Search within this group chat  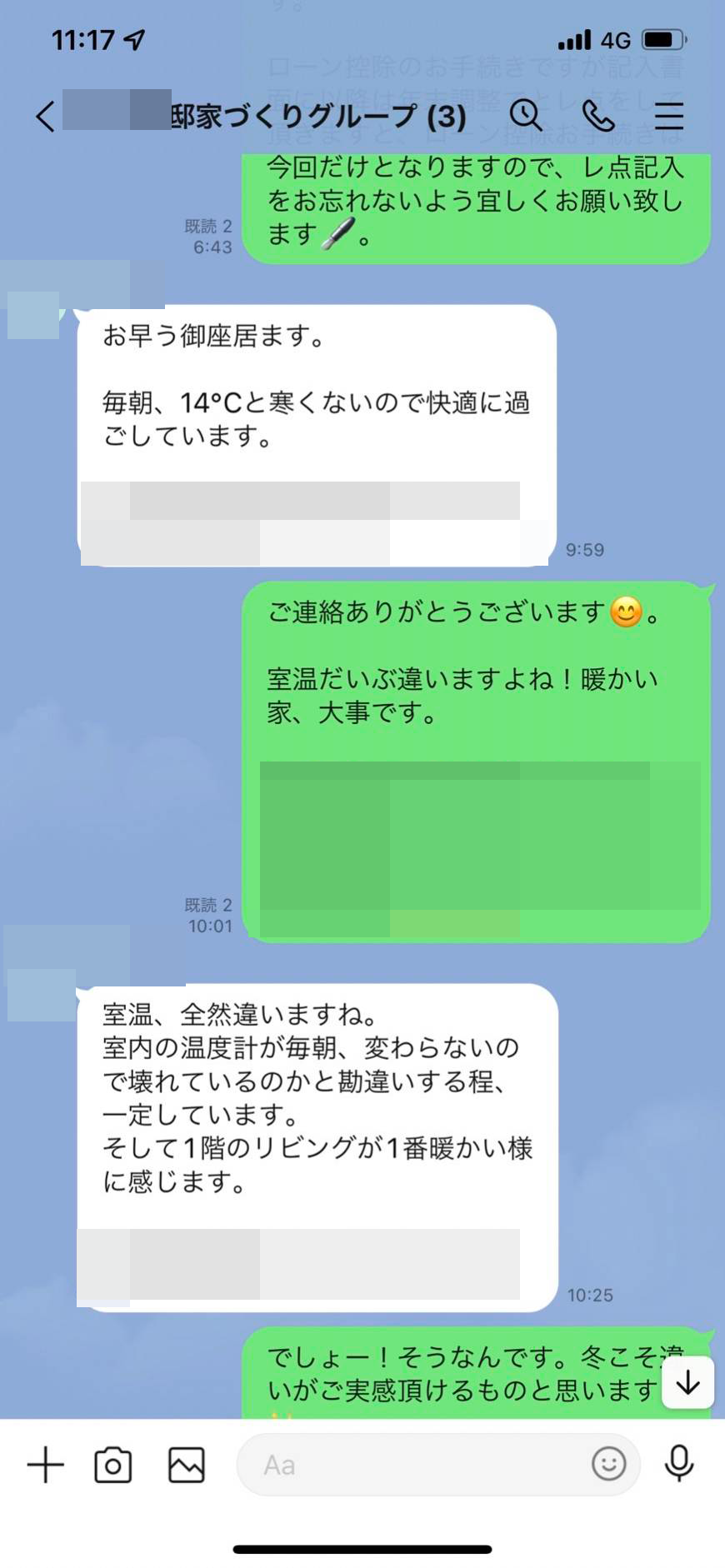coord(526,116)
